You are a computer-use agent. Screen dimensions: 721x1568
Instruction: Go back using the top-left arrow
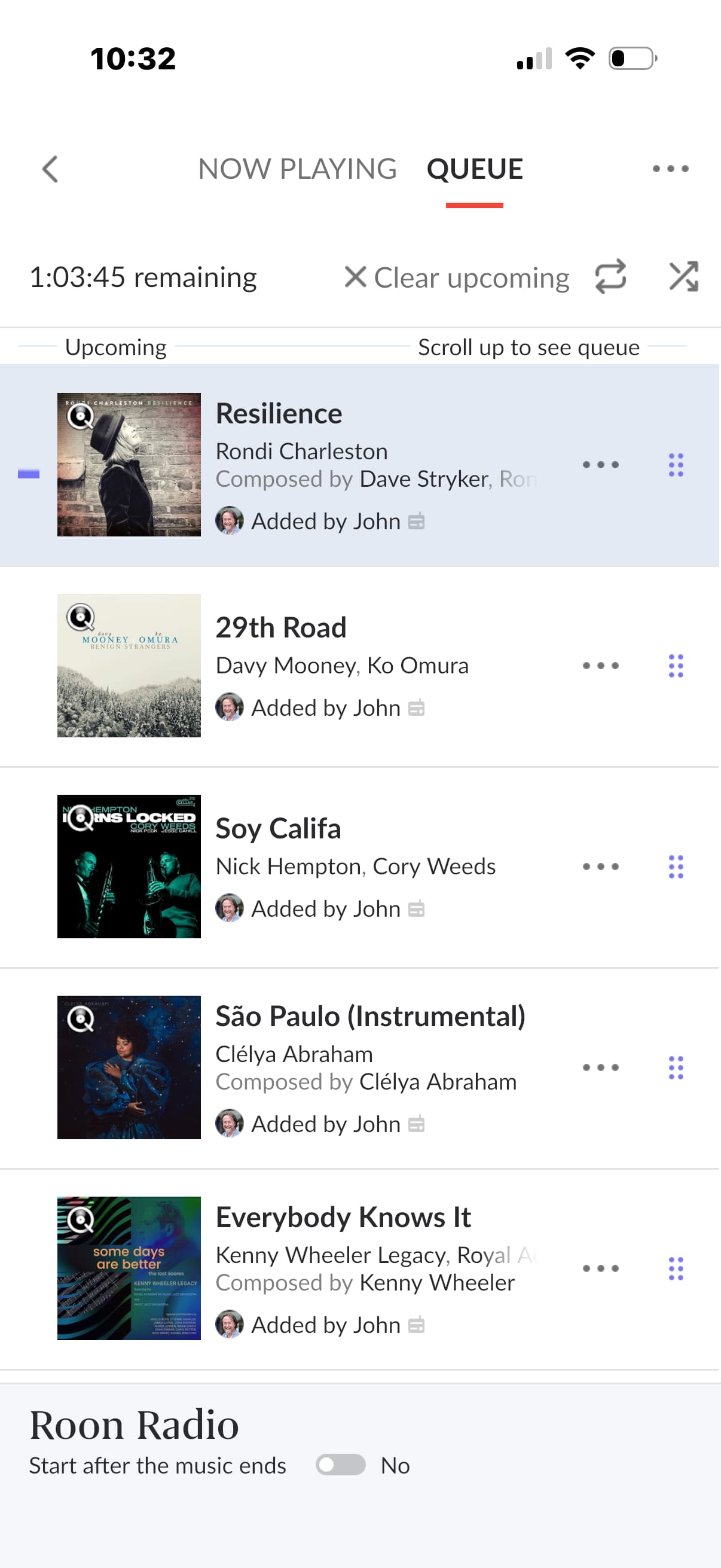pos(50,169)
